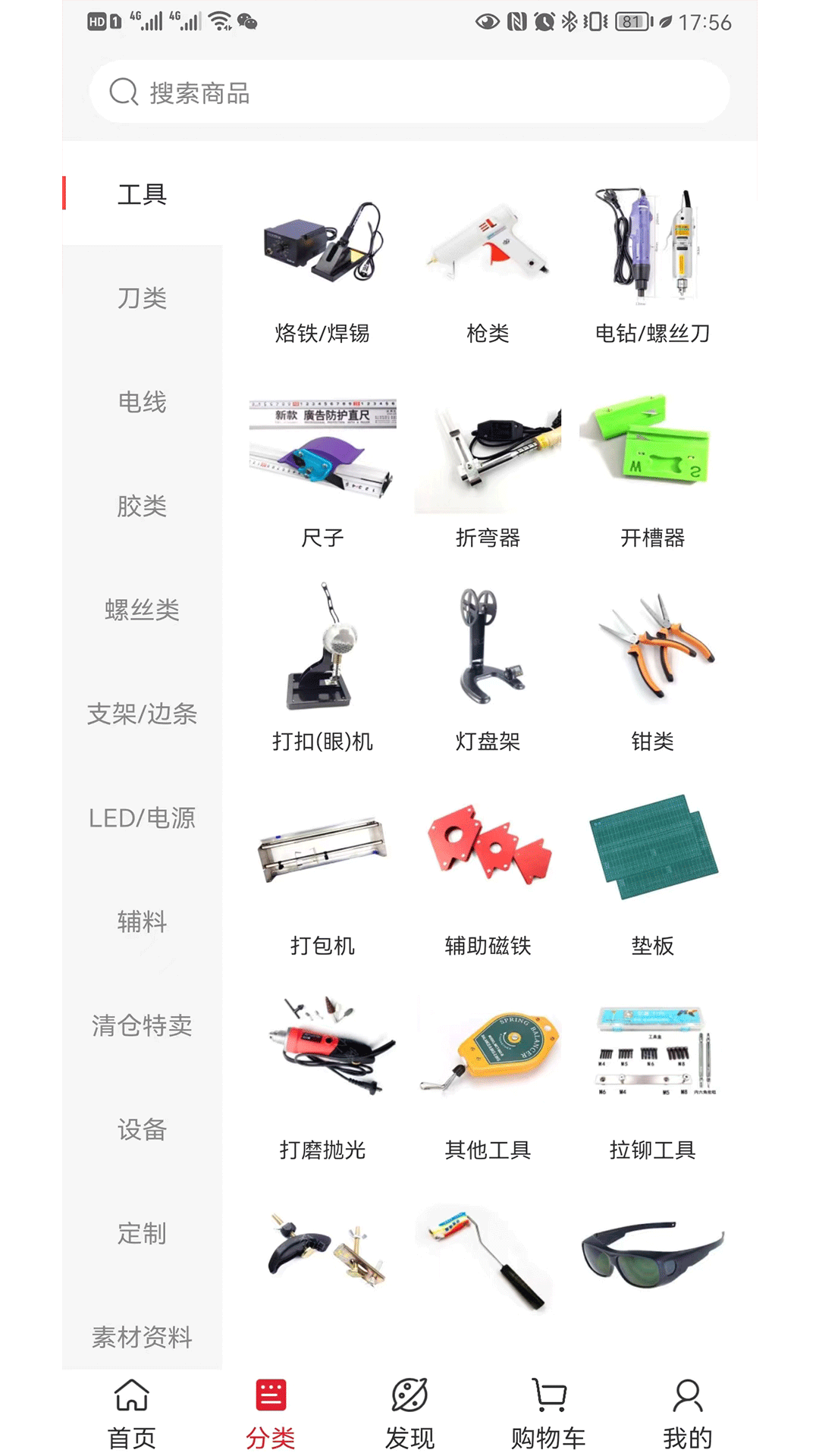Screen dimensions: 819x1456
Task: Switch to the 电线 category
Action: point(142,402)
